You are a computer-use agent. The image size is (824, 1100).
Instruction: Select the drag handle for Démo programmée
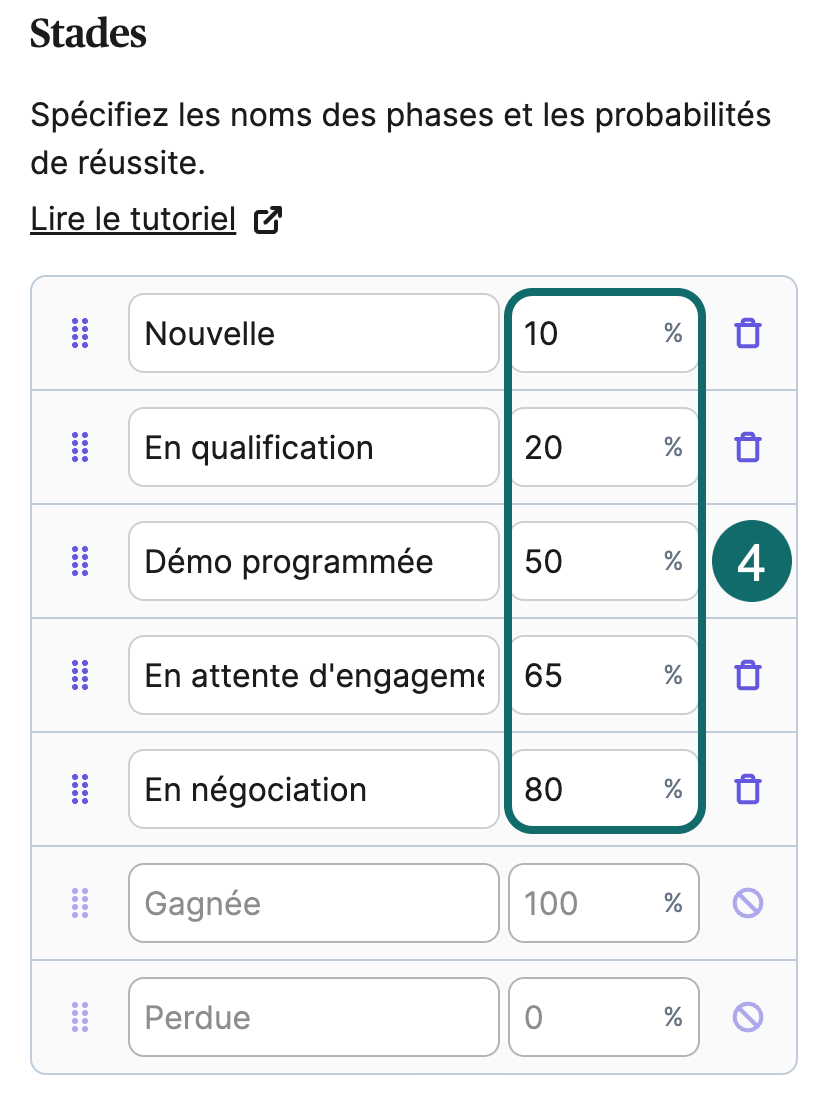pyautogui.click(x=80, y=561)
